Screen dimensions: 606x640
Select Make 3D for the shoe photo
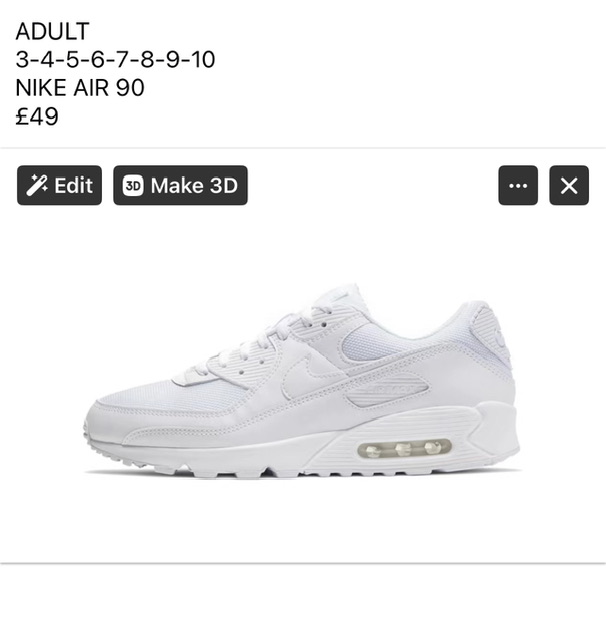tap(180, 185)
